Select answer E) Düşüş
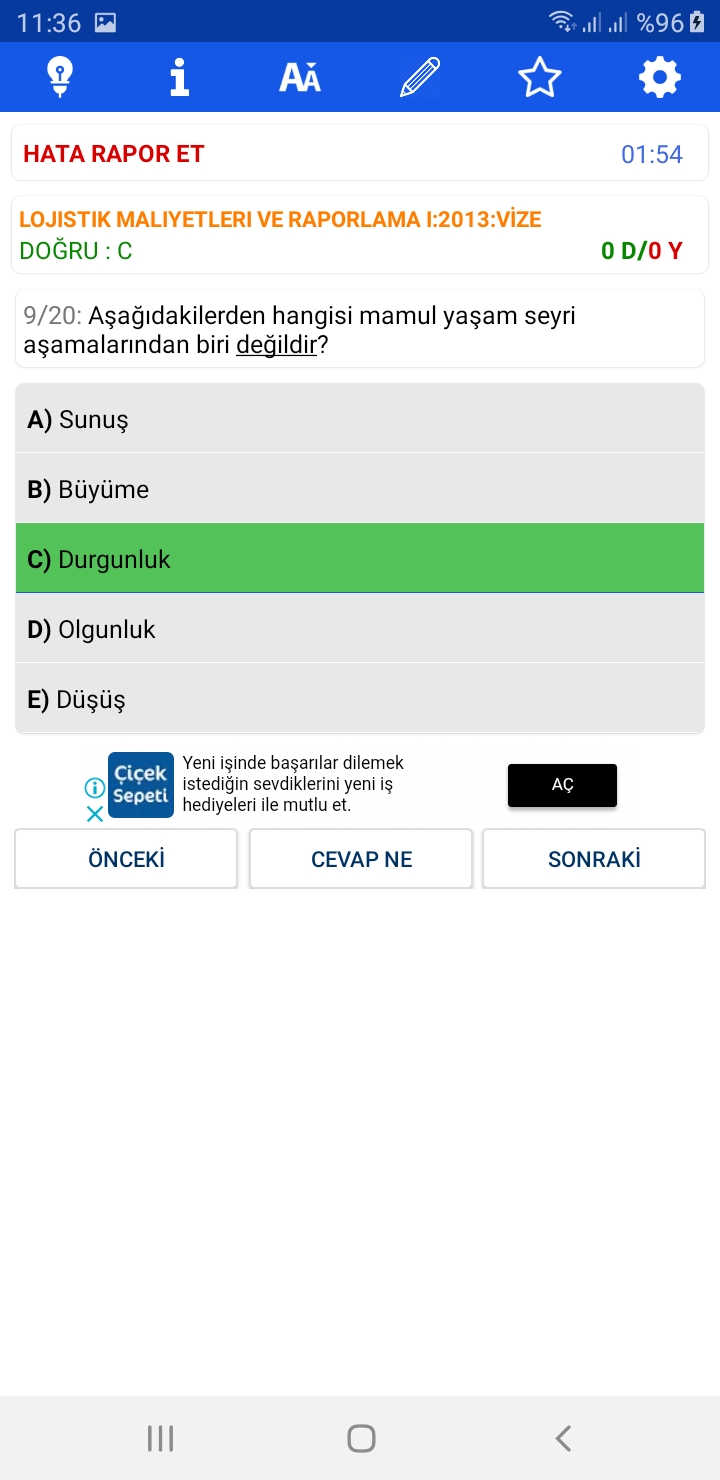The image size is (720, 1480). [360, 699]
